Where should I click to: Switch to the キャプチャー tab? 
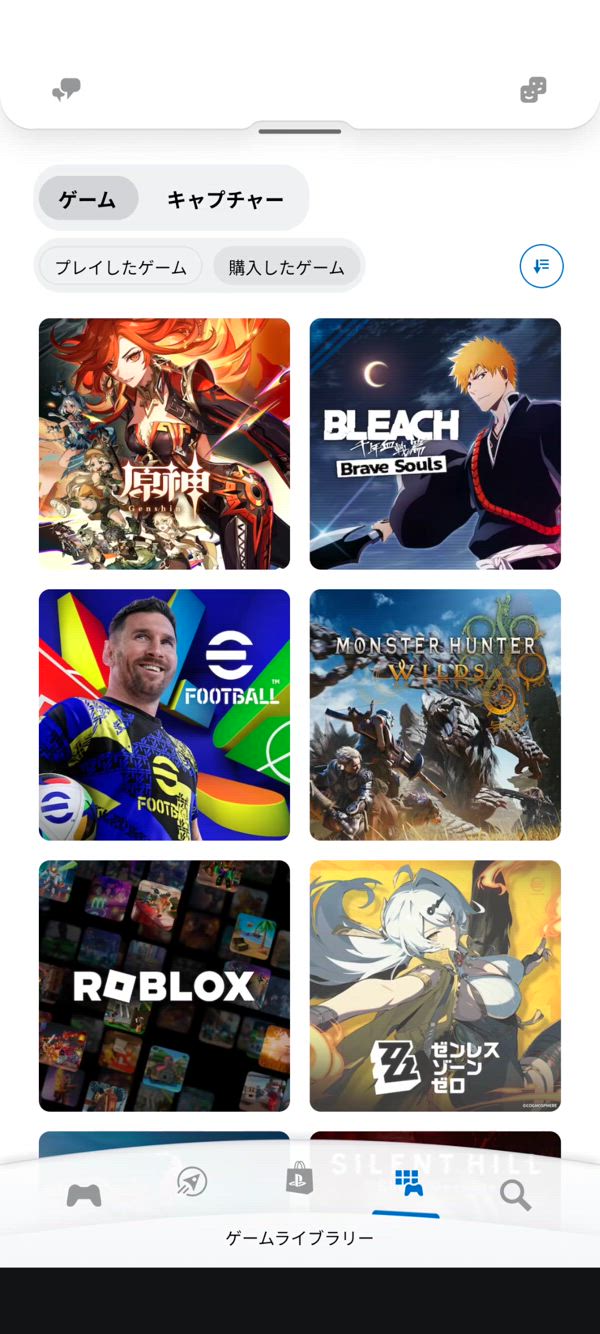(225, 199)
